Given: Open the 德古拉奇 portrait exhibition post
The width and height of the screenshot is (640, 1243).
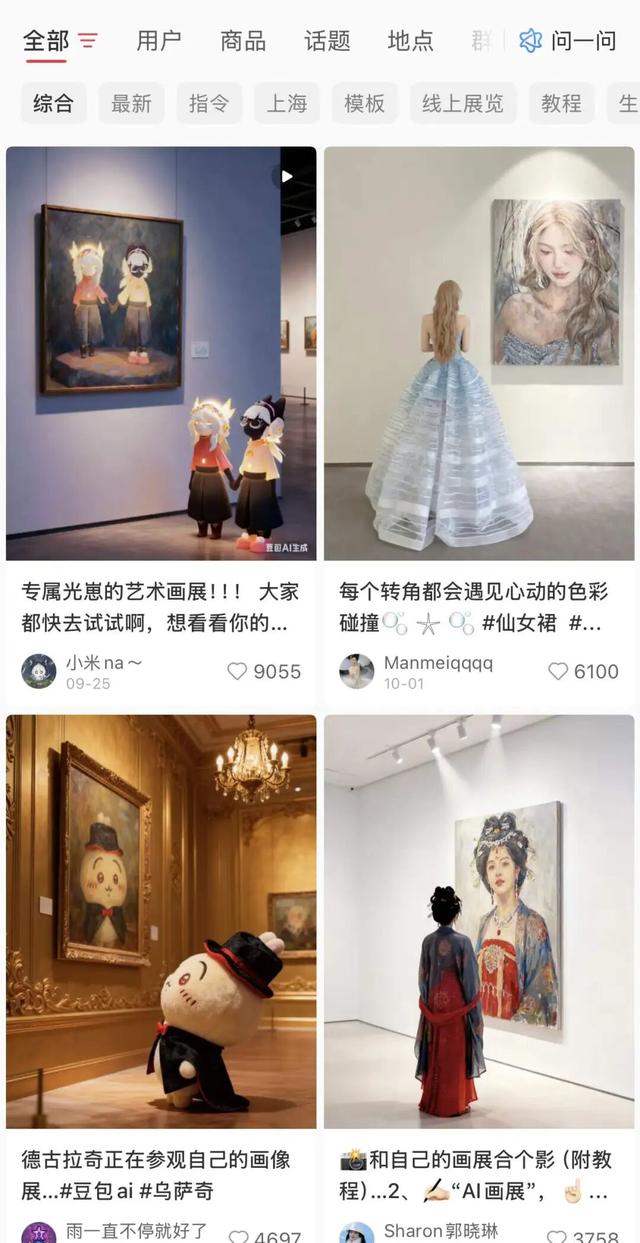Looking at the screenshot, I should click(161, 921).
